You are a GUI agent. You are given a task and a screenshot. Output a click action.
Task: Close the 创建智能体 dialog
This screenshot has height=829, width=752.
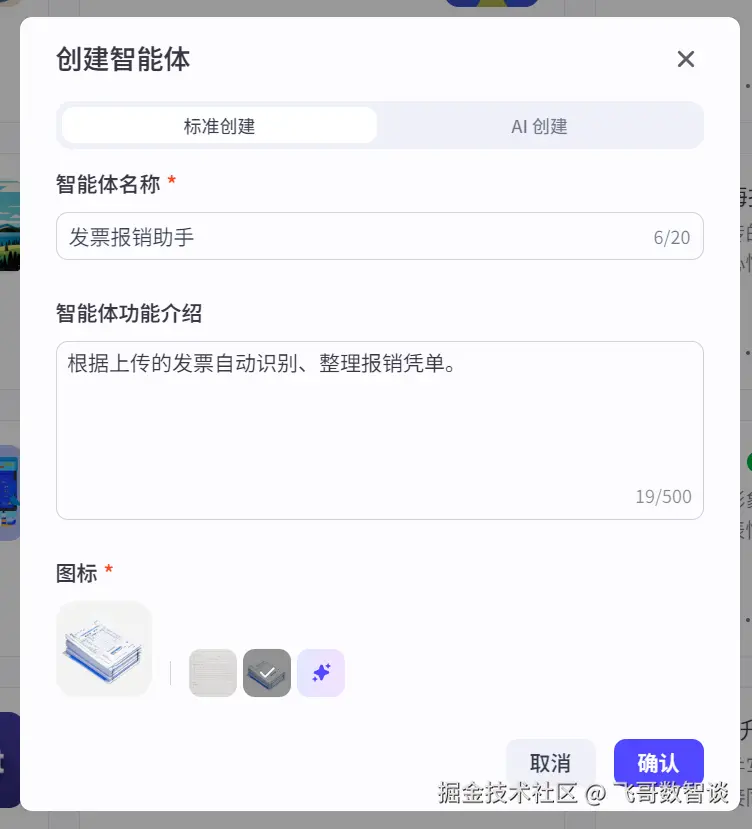pos(685,59)
